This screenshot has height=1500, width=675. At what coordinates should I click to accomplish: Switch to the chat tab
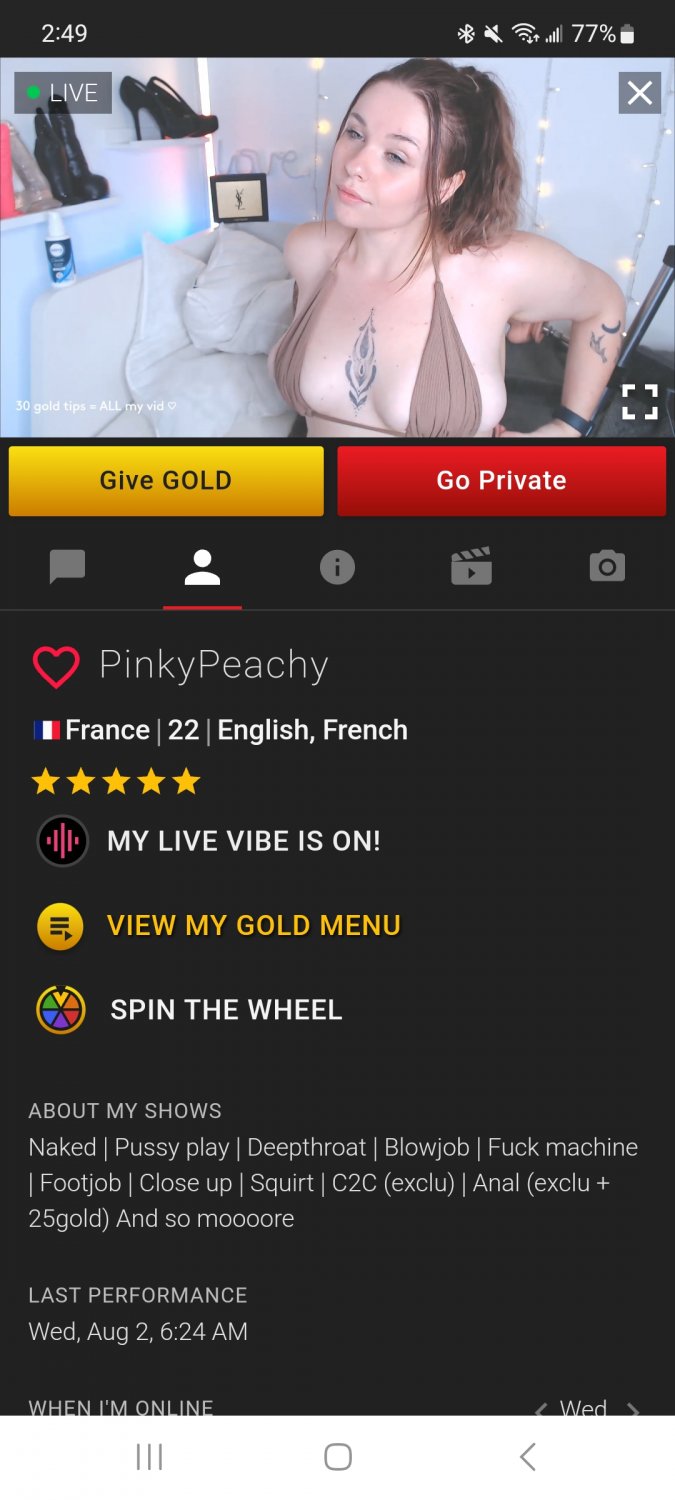point(67,568)
